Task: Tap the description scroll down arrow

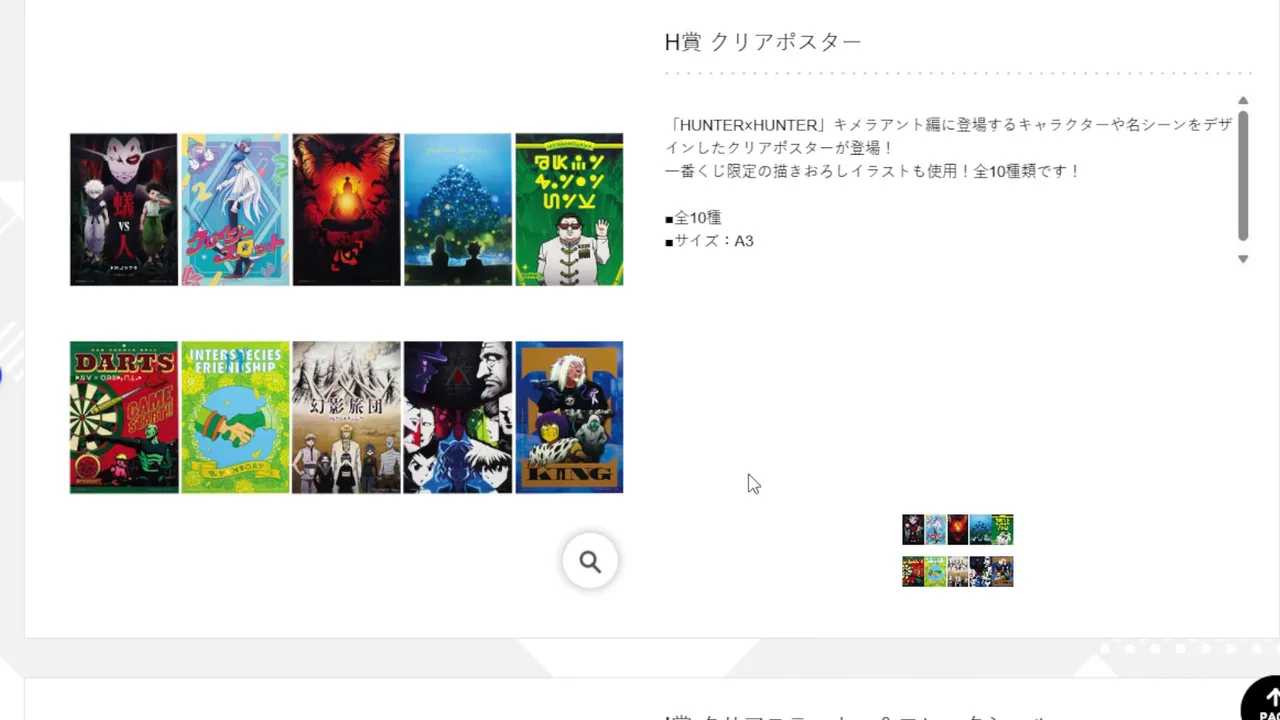Action: coord(1243,259)
